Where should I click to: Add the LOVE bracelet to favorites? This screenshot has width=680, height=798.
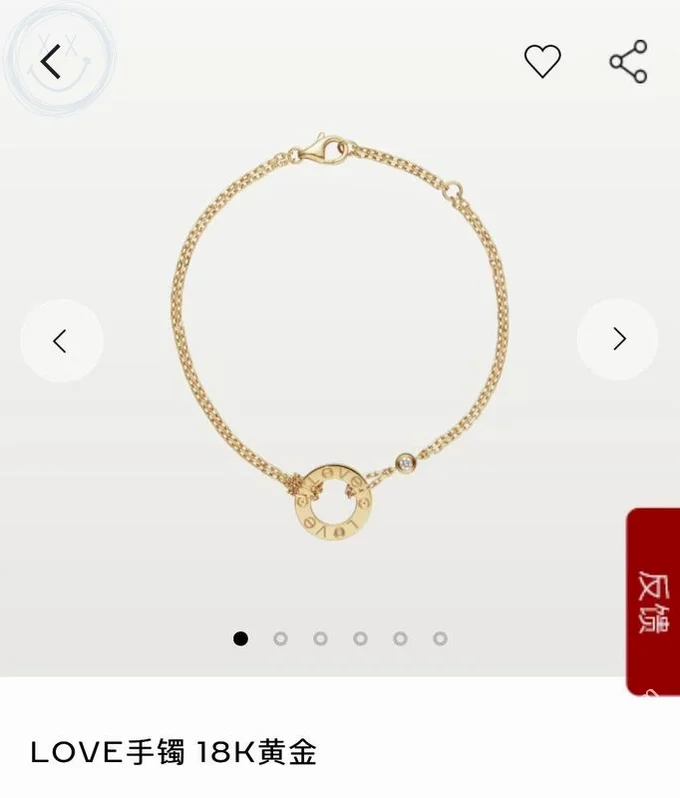543,62
